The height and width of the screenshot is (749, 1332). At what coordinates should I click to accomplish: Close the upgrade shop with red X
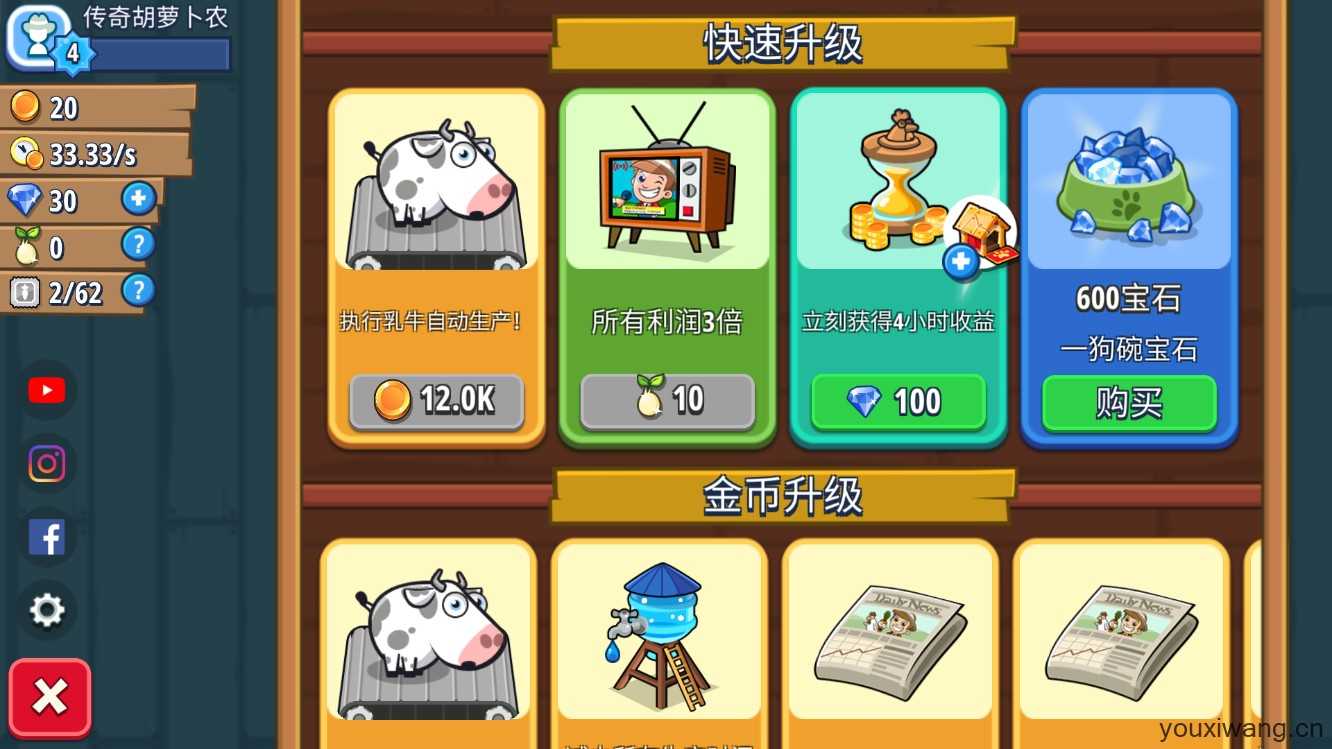pyautogui.click(x=50, y=697)
